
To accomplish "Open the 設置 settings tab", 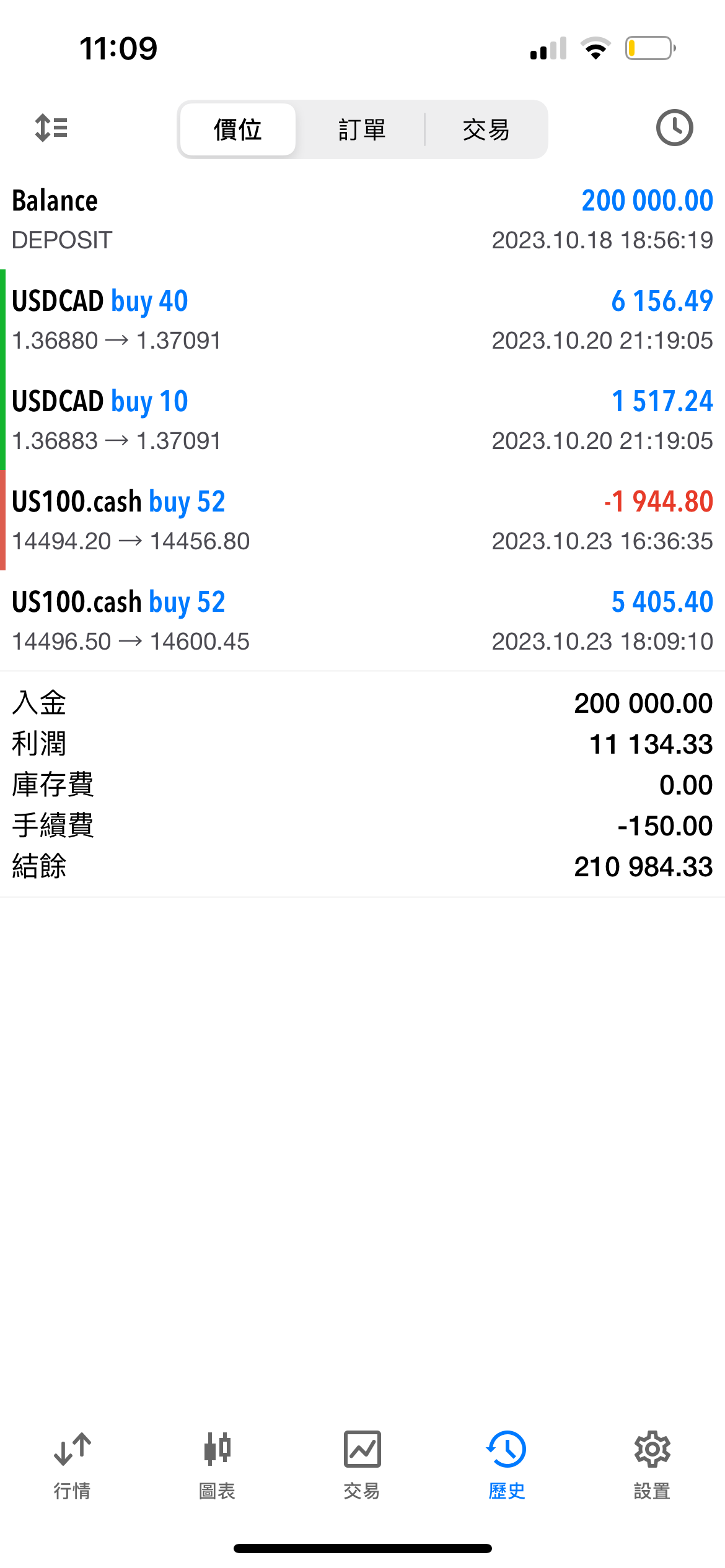I will (x=652, y=1465).
